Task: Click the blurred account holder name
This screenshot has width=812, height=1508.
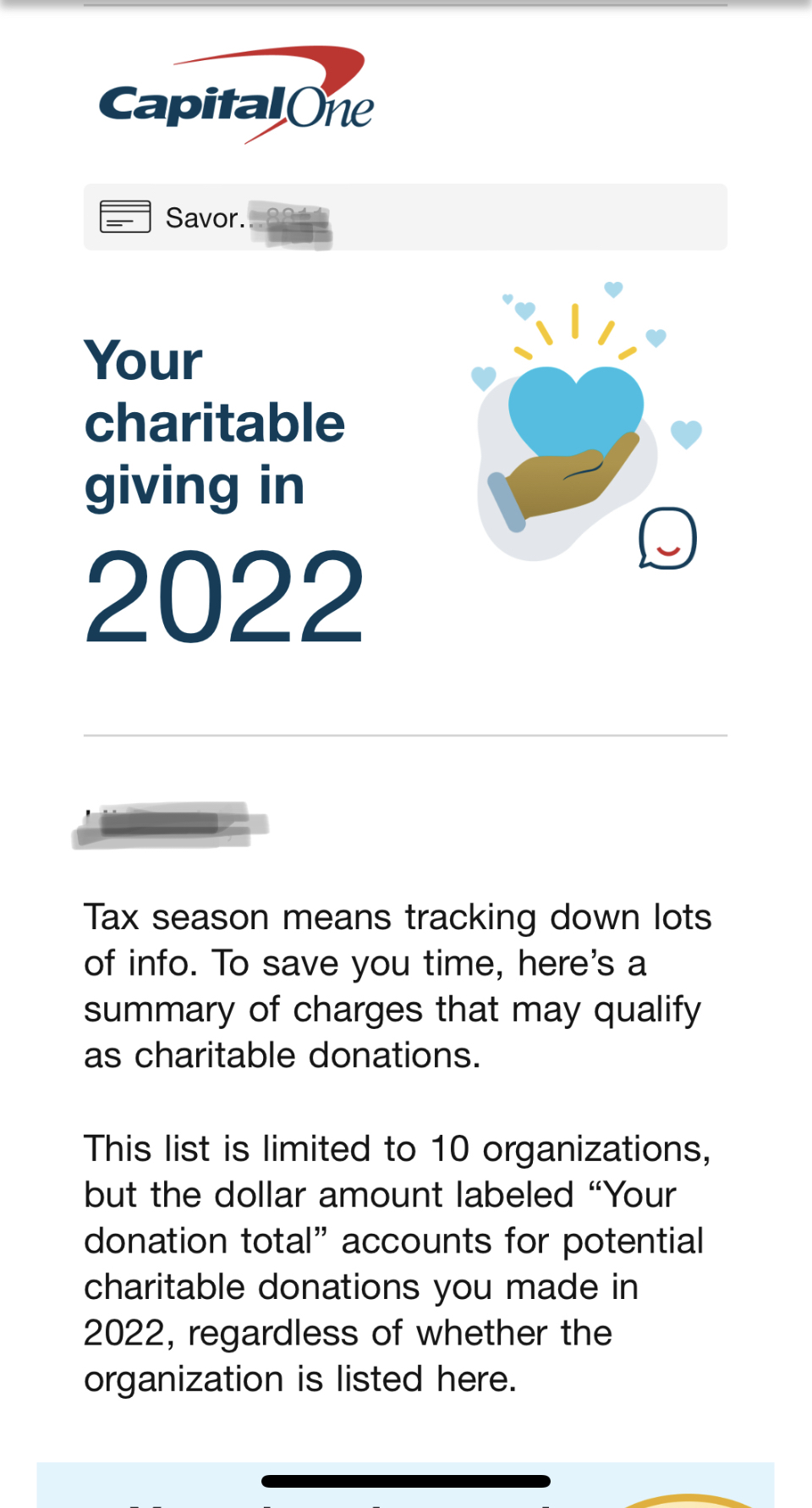Action: (169, 823)
